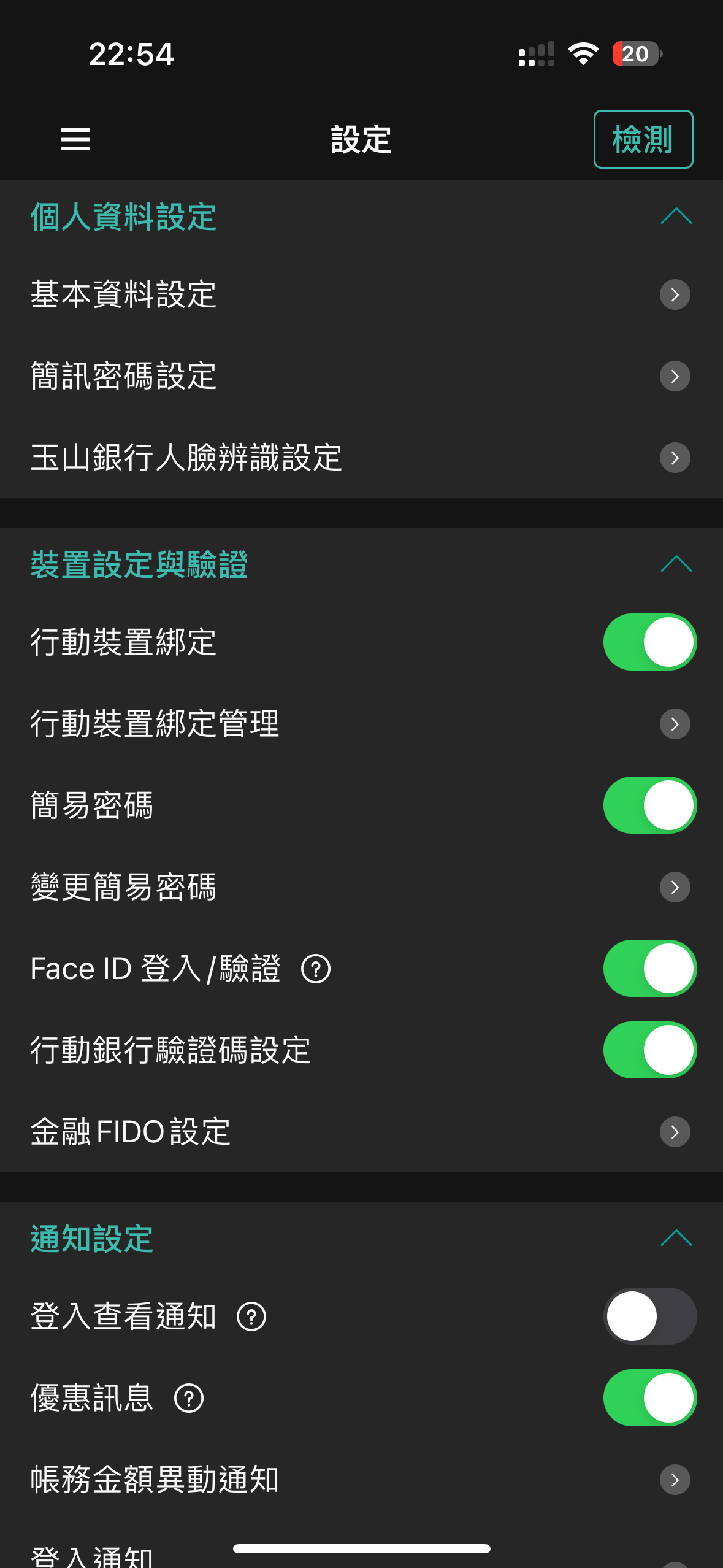The width and height of the screenshot is (723, 1568).
Task: Turn off 優惠訊息 notifications
Action: pos(650,1398)
